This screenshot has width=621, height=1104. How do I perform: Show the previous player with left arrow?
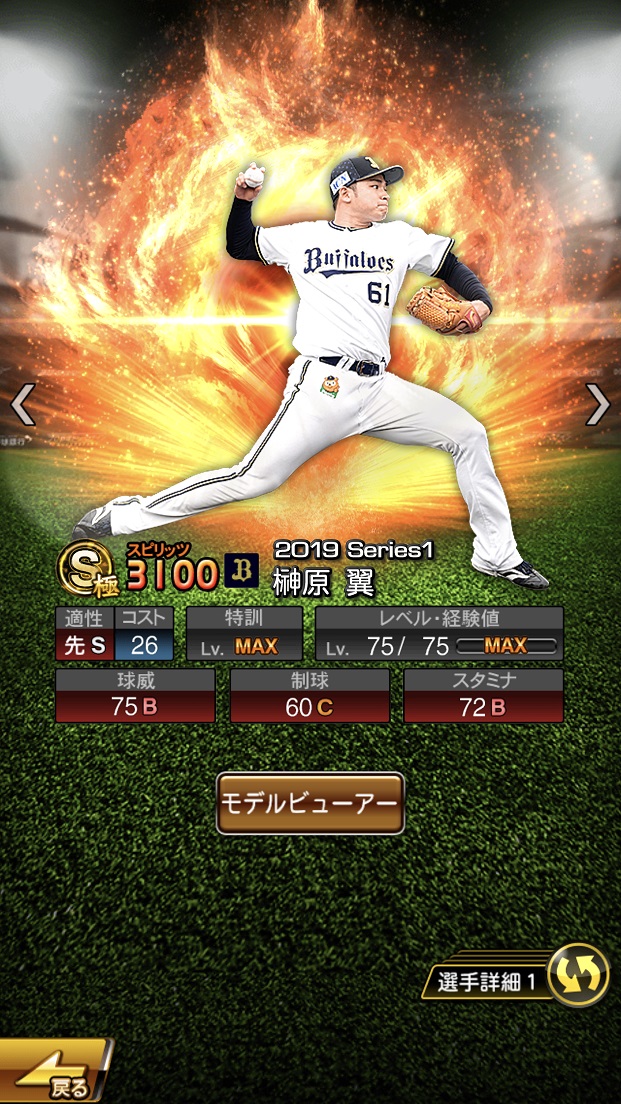click(x=23, y=404)
